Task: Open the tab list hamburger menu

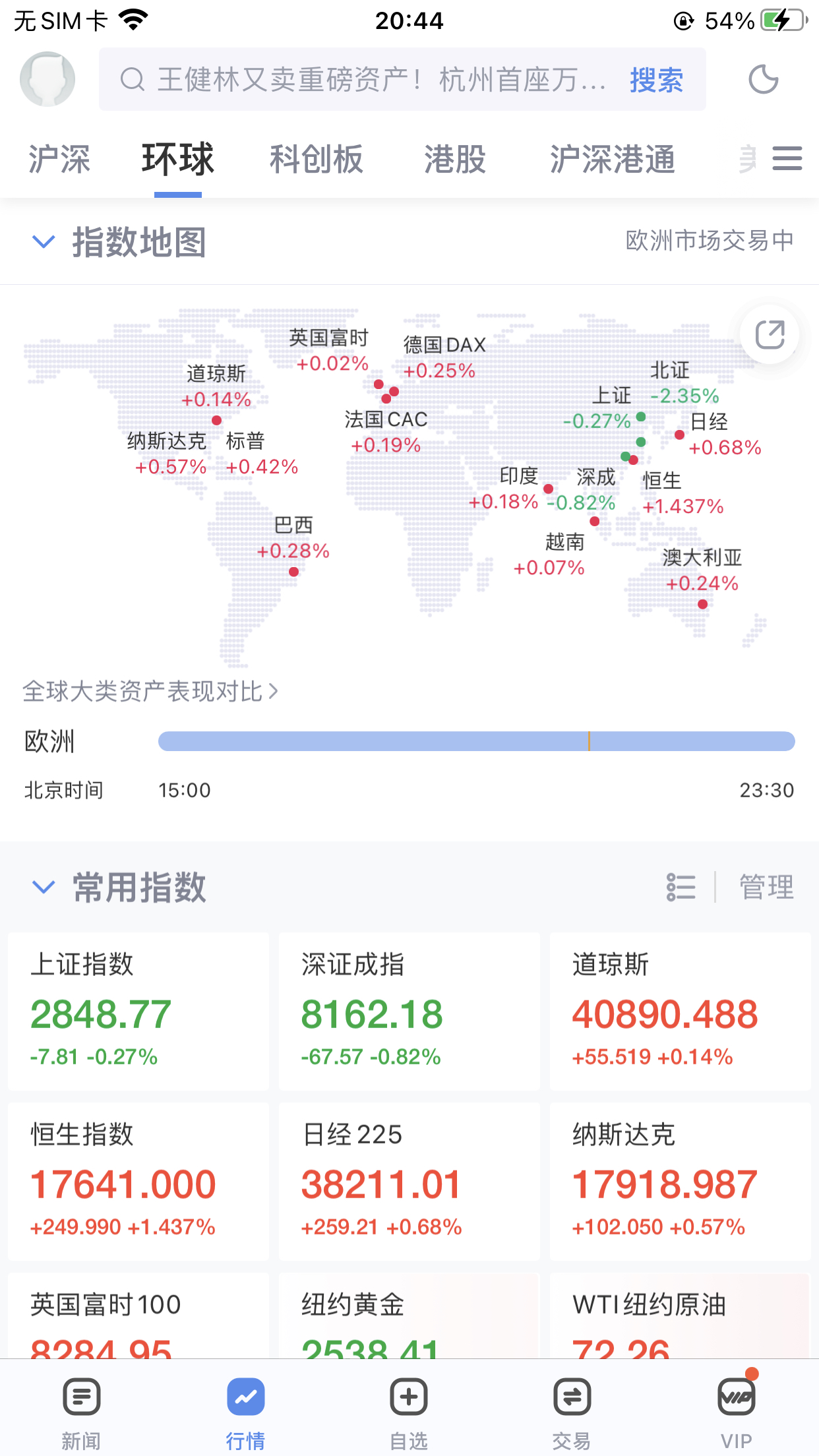Action: tap(787, 159)
